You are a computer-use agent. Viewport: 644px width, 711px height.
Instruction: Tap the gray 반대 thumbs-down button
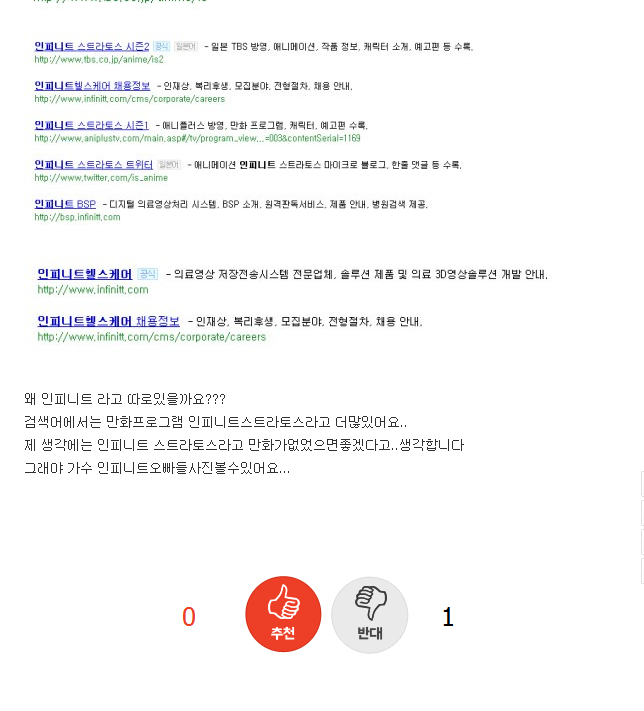(x=369, y=614)
